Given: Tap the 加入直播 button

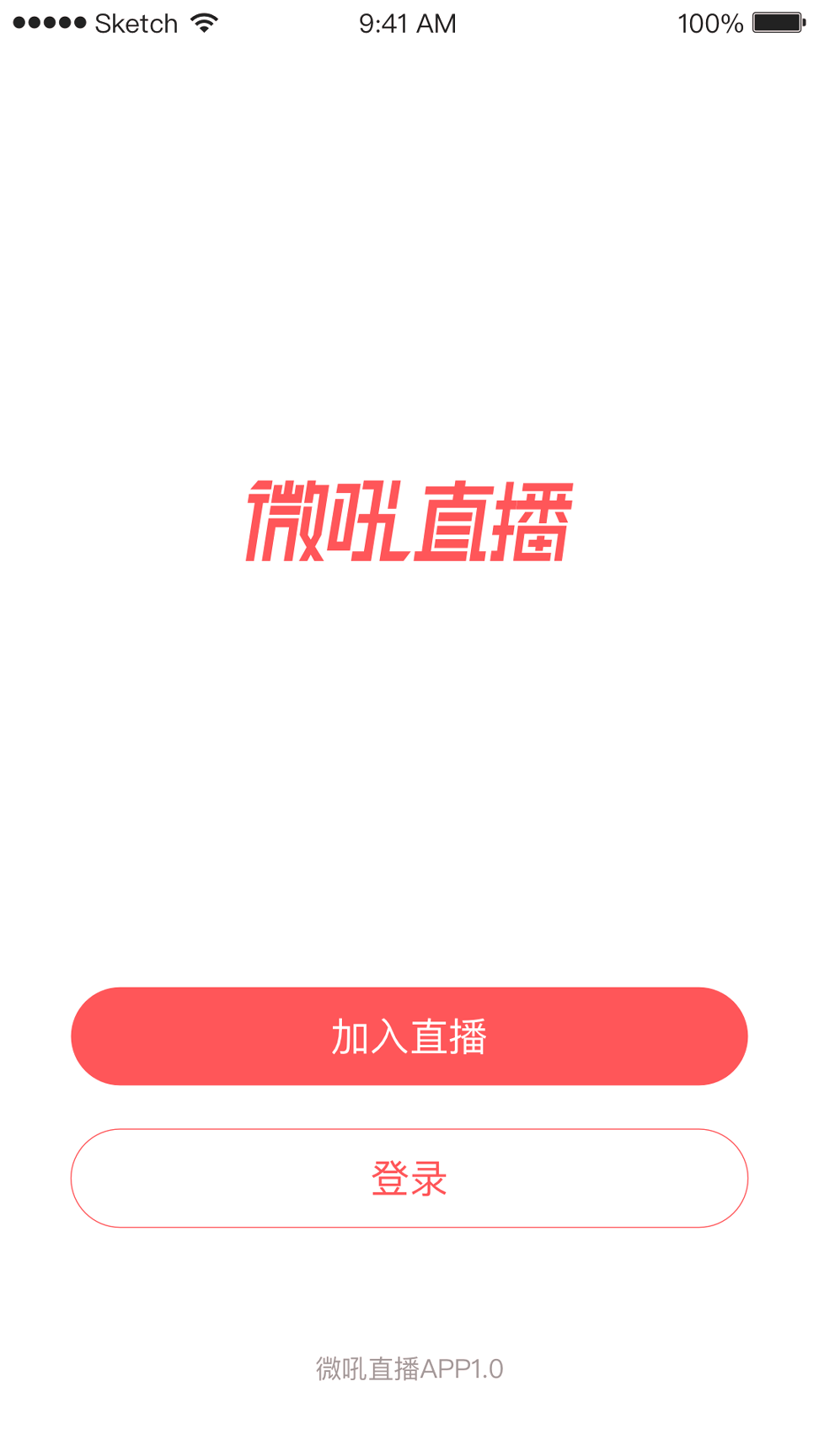Looking at the screenshot, I should [409, 1036].
